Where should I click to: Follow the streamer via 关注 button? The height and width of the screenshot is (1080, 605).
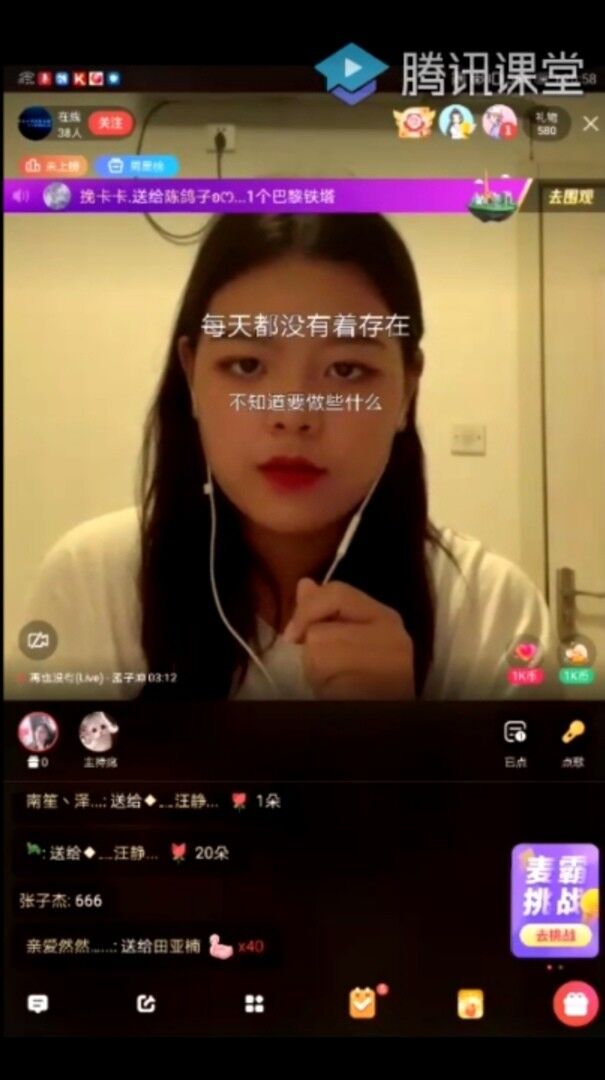tap(110, 123)
